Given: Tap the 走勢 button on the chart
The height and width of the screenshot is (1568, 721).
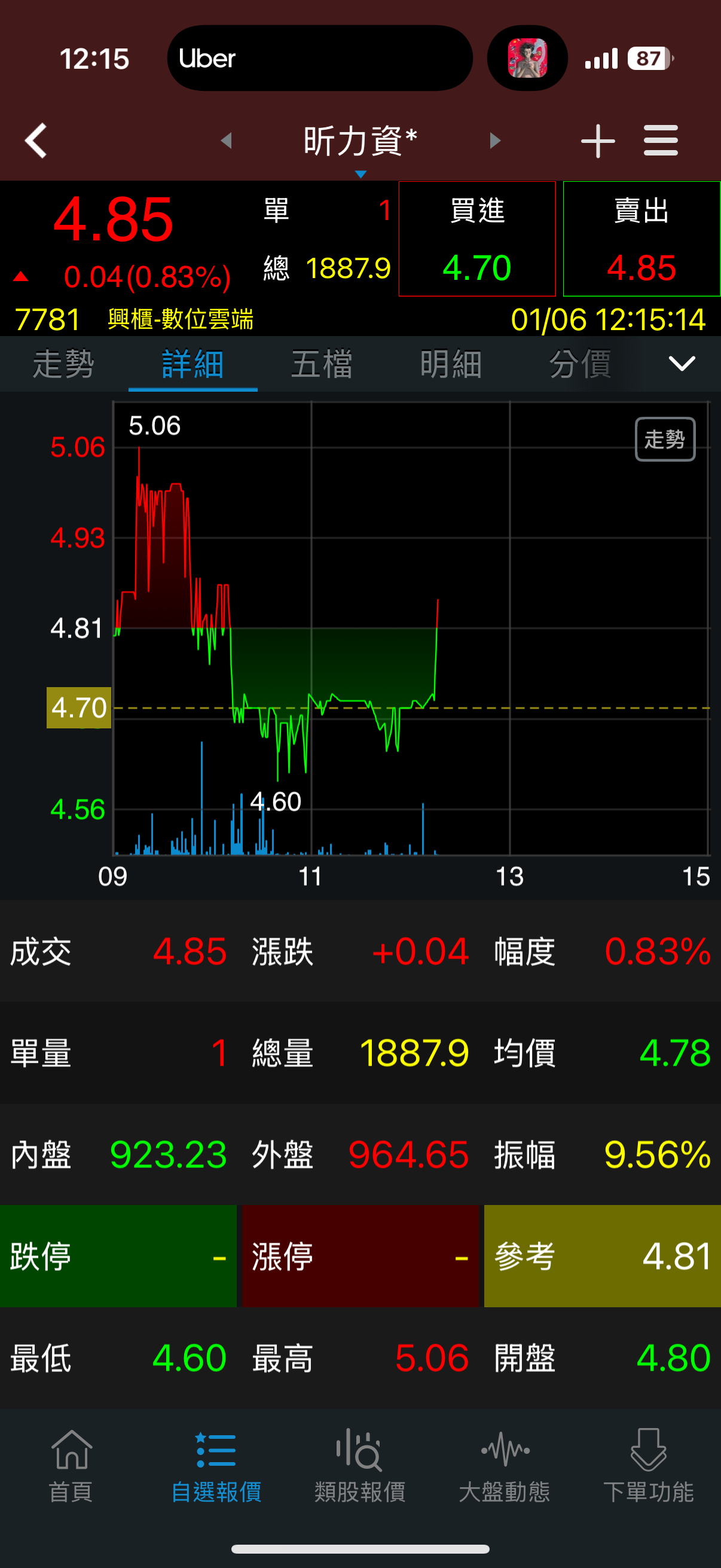Looking at the screenshot, I should click(665, 439).
